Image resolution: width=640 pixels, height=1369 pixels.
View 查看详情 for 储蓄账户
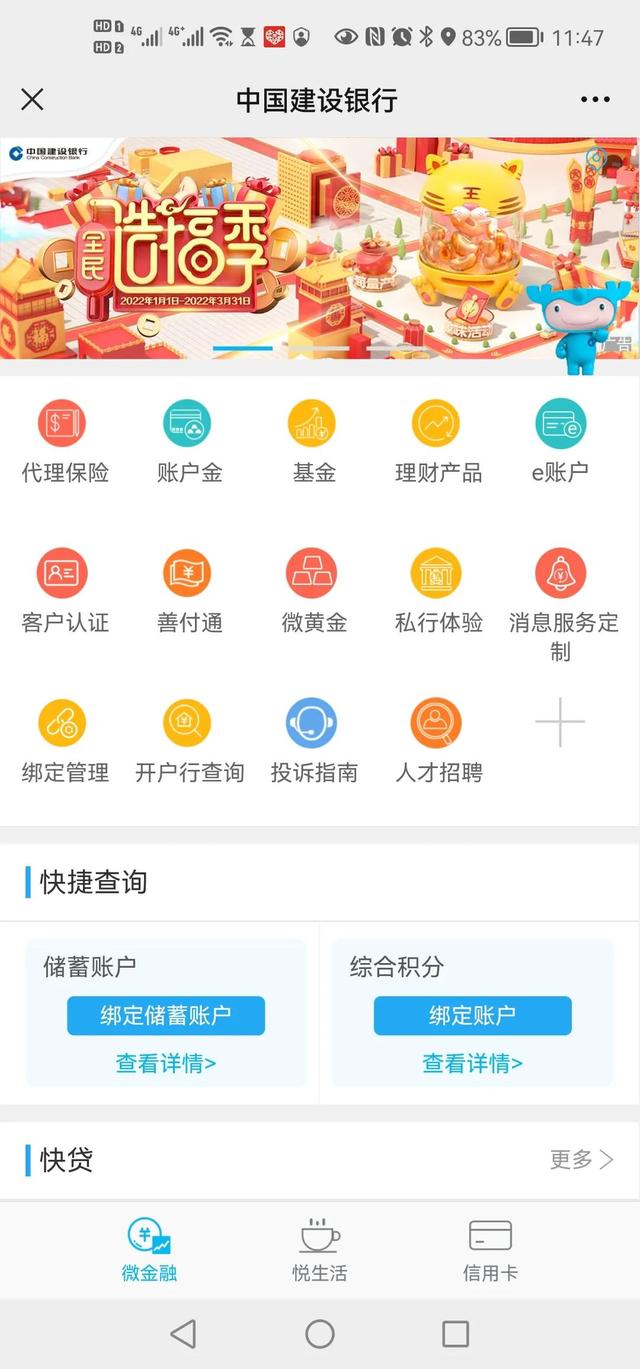point(166,1063)
